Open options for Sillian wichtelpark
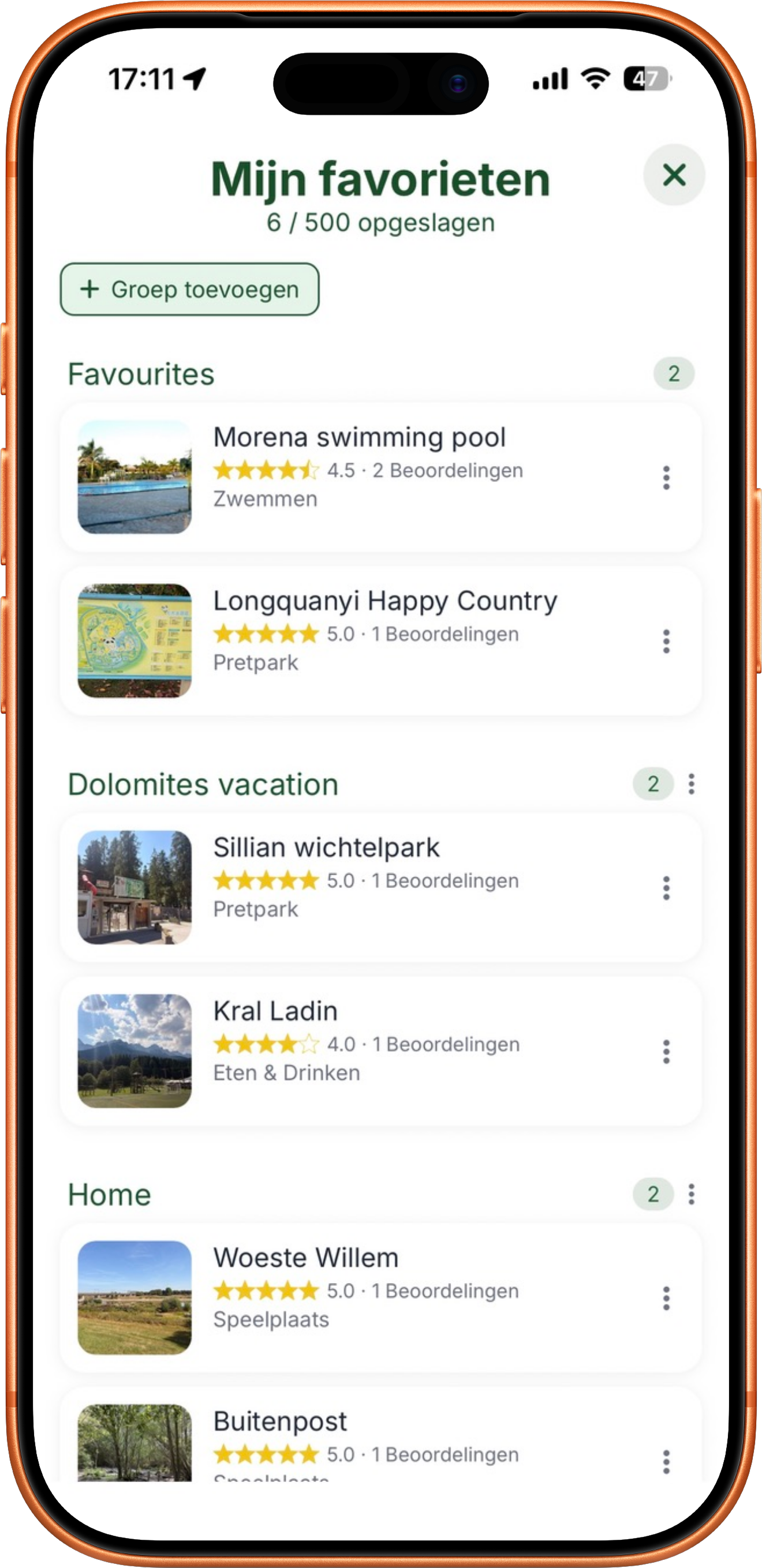762x1568 pixels. 666,888
